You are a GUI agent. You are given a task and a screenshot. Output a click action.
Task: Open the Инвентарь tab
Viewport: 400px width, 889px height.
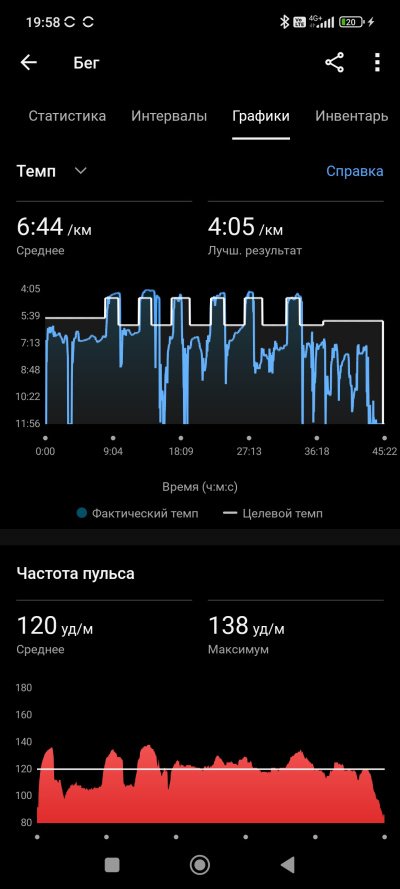click(351, 116)
